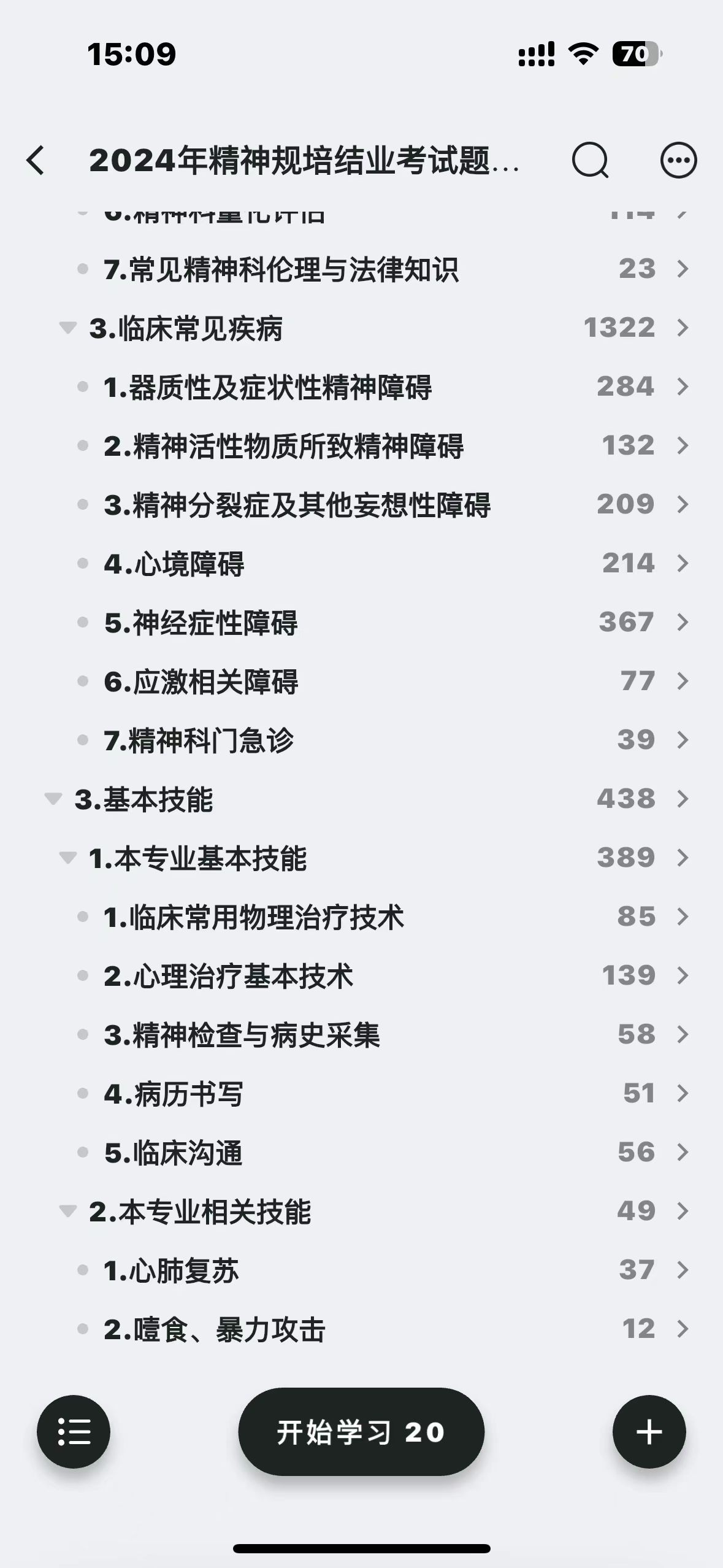
Task: Tap the 开始学习 20 button
Action: (x=361, y=1432)
